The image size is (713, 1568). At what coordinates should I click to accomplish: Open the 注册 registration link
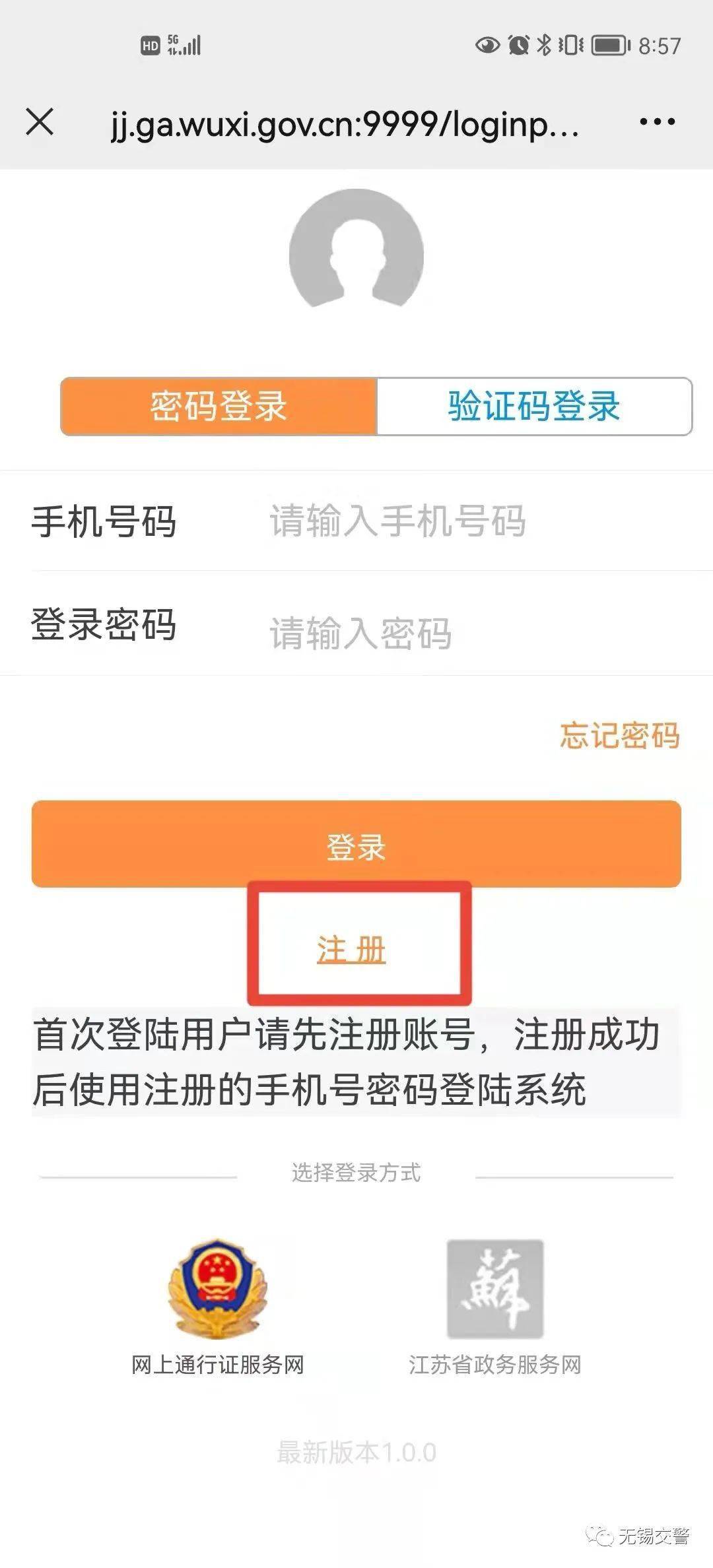(351, 950)
